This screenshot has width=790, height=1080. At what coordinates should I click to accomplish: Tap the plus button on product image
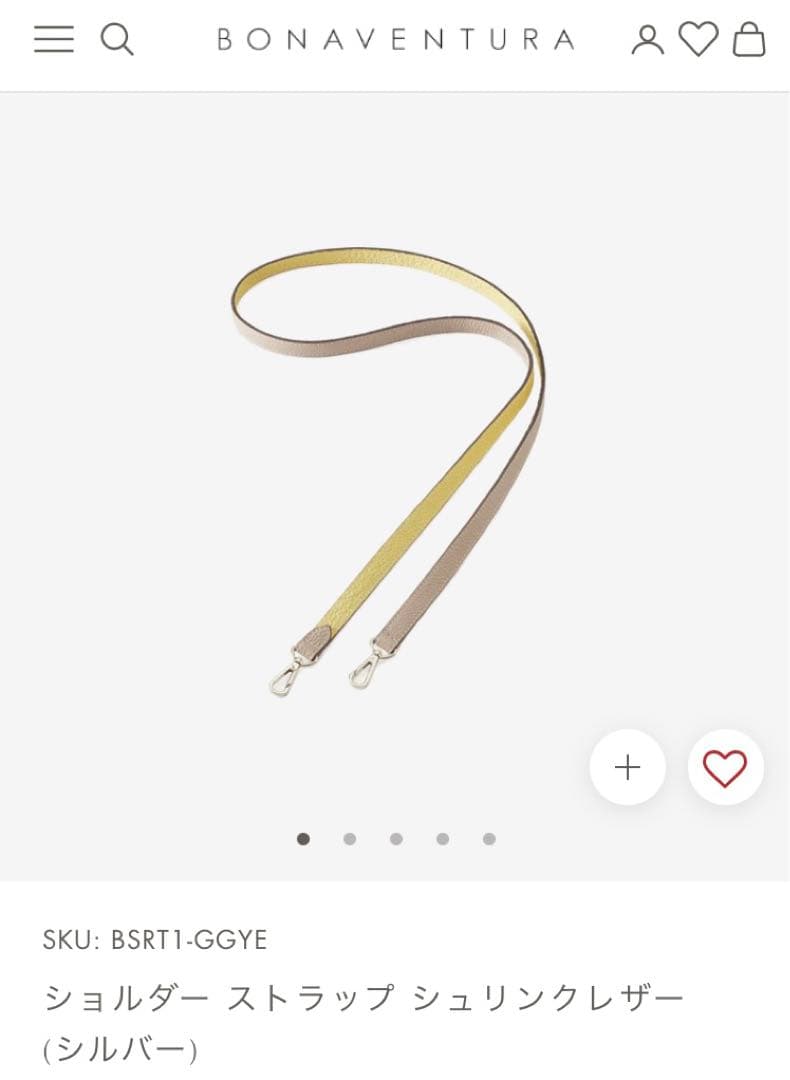627,768
